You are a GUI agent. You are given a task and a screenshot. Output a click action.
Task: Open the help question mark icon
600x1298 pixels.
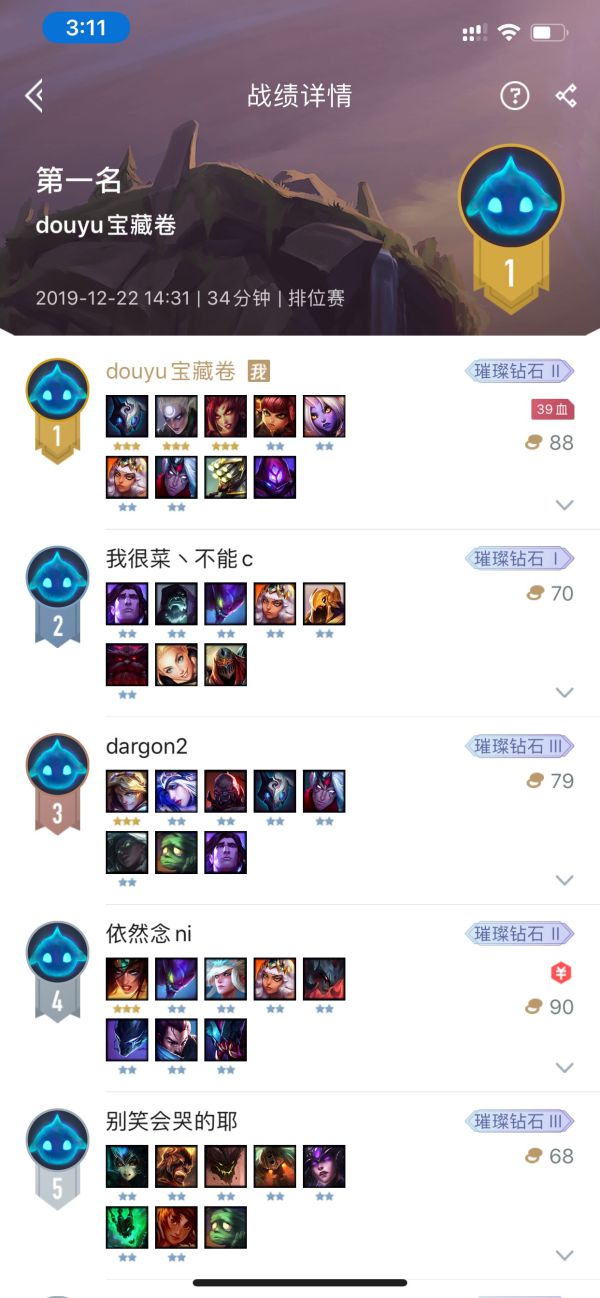coord(514,96)
